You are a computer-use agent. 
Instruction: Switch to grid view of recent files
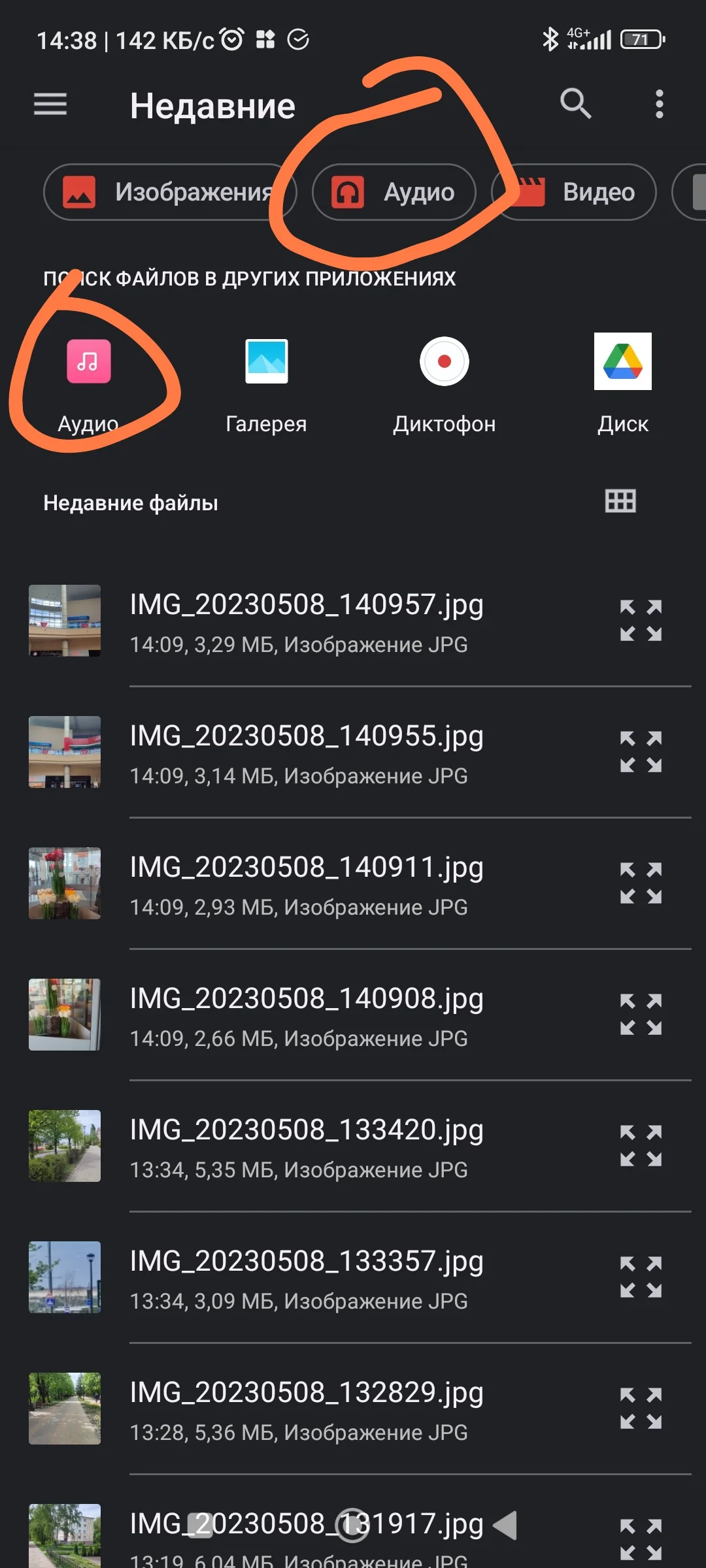[620, 502]
